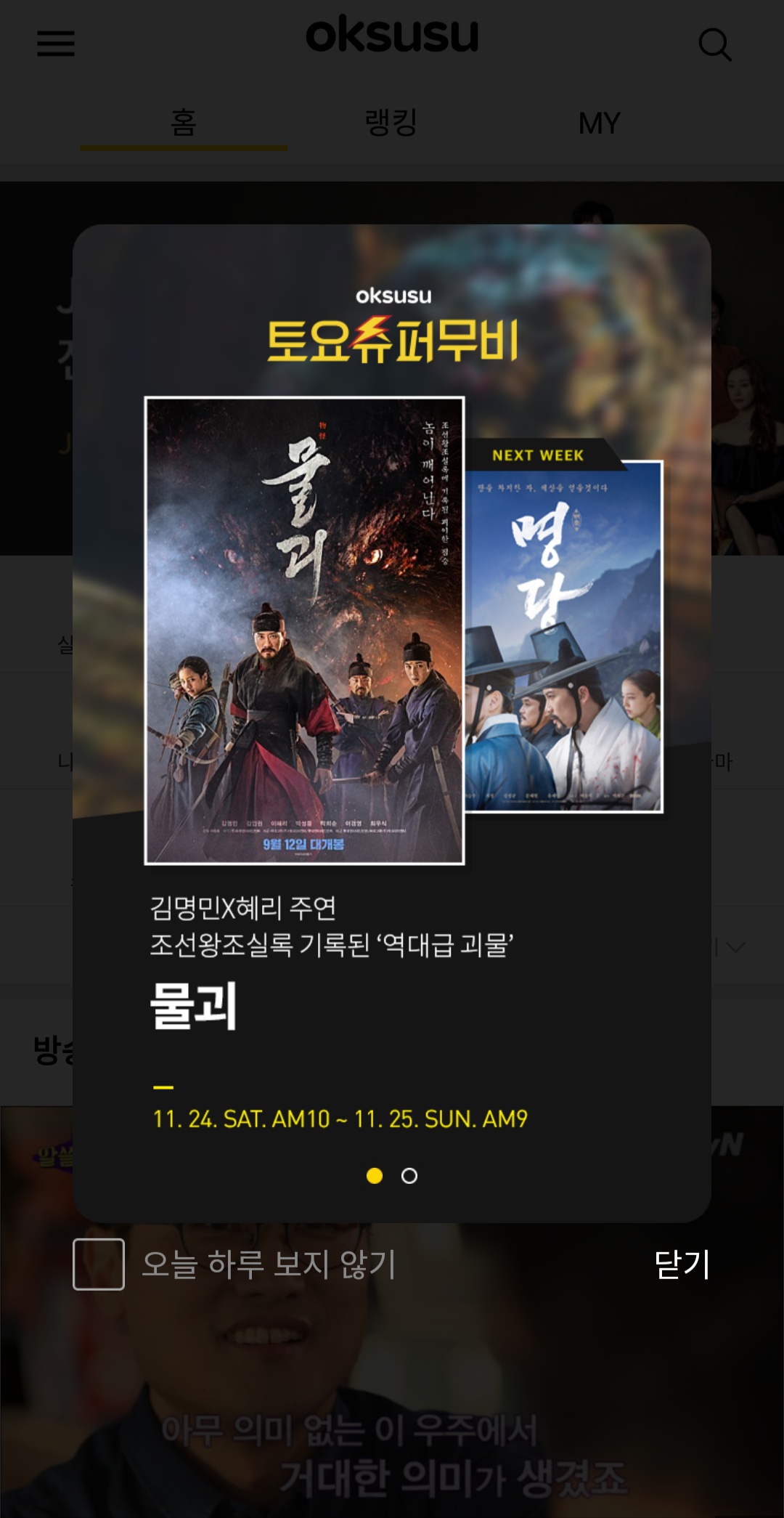784x1518 pixels.
Task: Check the 오늘 하루 보지 않기 box
Action: tap(99, 1265)
